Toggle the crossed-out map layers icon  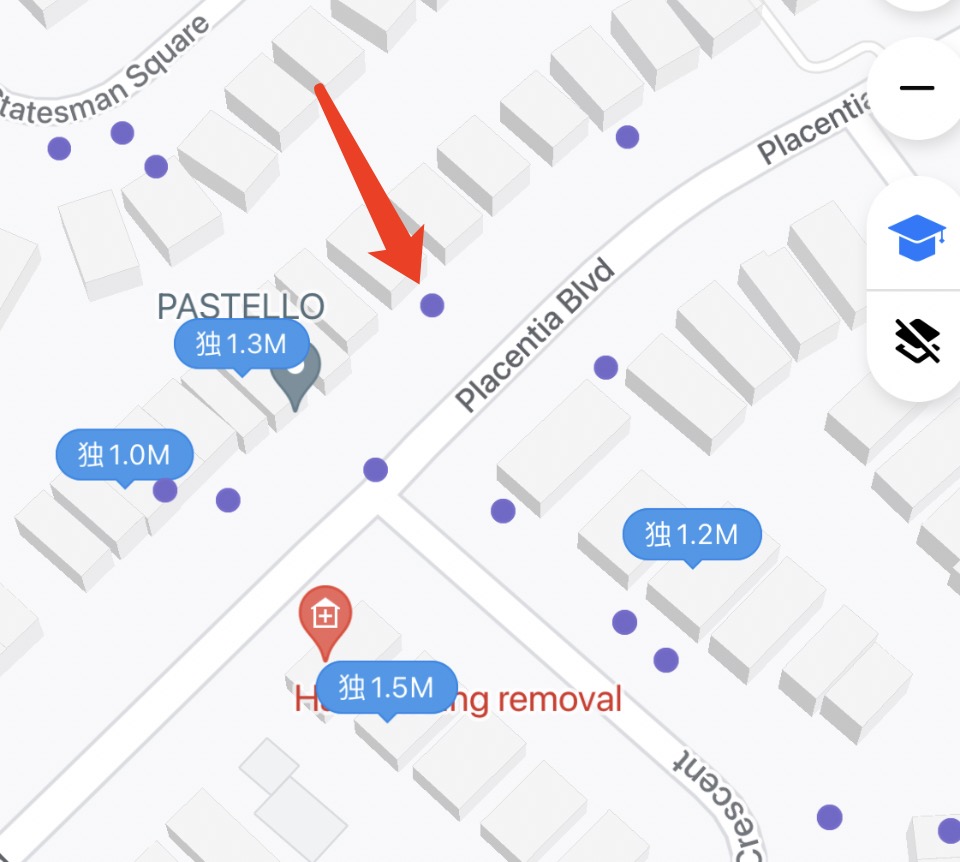(x=917, y=341)
